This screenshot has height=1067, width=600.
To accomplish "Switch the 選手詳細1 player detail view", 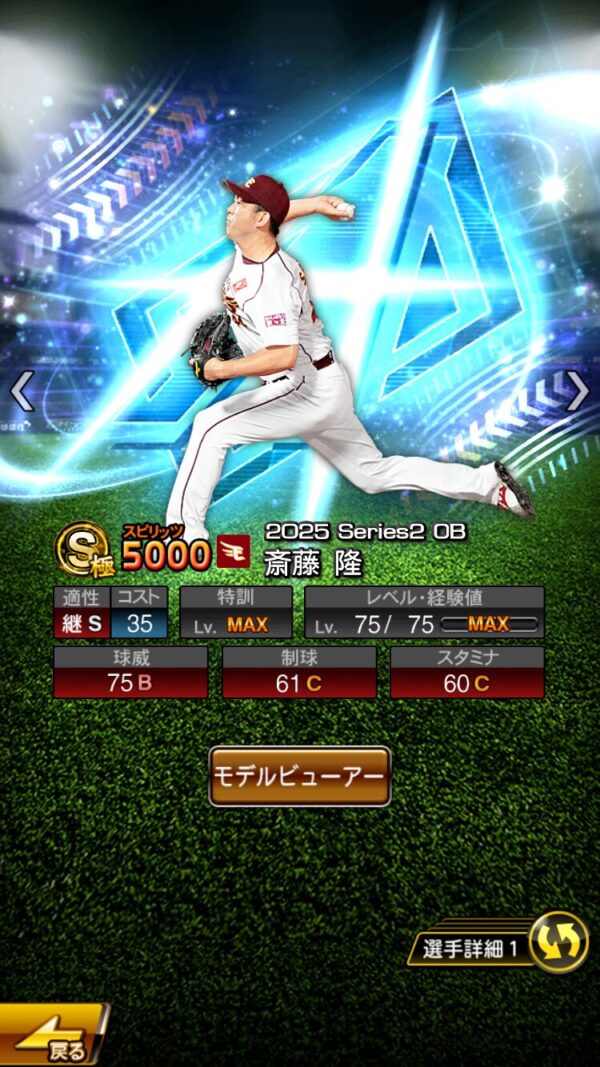I will (556, 943).
